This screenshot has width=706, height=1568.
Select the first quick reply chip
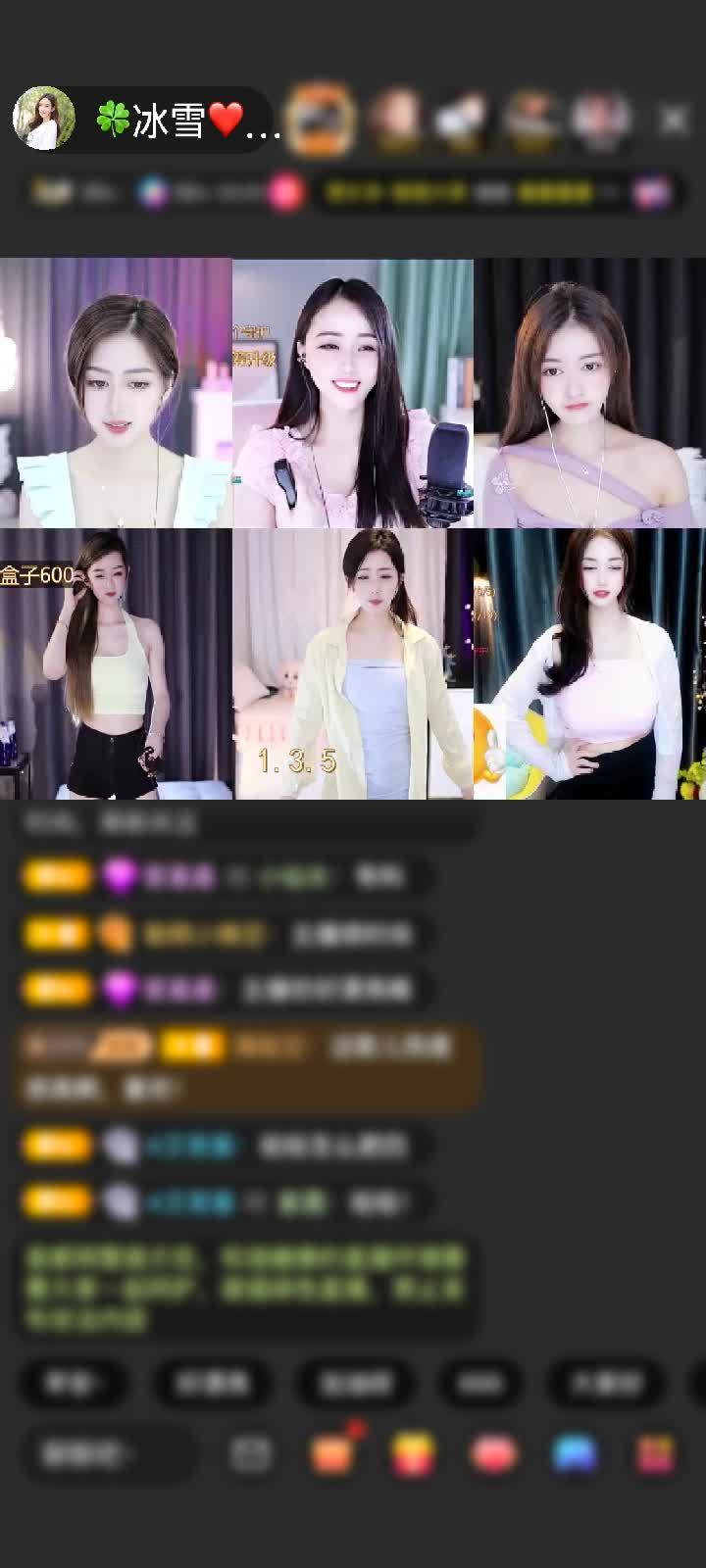[74, 1383]
